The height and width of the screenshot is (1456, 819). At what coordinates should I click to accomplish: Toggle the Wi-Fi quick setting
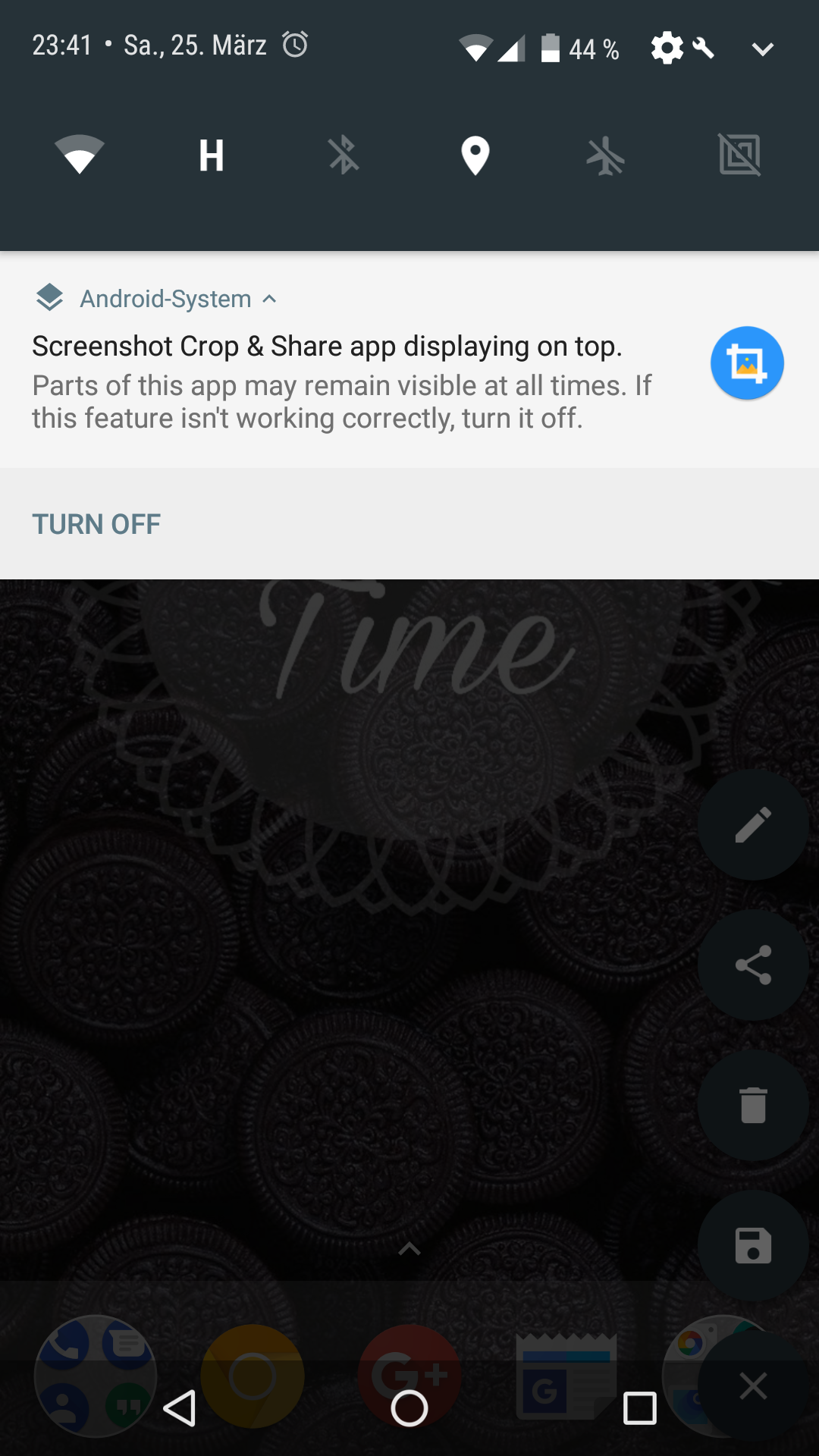tap(79, 155)
